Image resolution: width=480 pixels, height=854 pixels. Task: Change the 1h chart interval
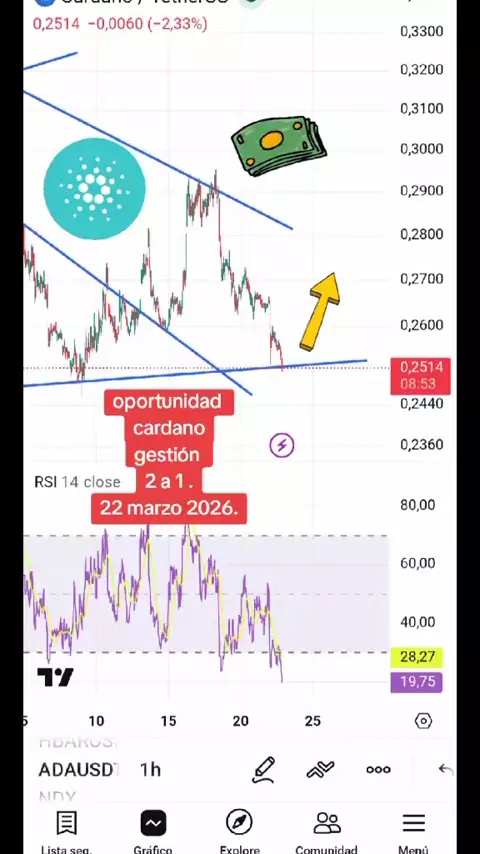[150, 770]
